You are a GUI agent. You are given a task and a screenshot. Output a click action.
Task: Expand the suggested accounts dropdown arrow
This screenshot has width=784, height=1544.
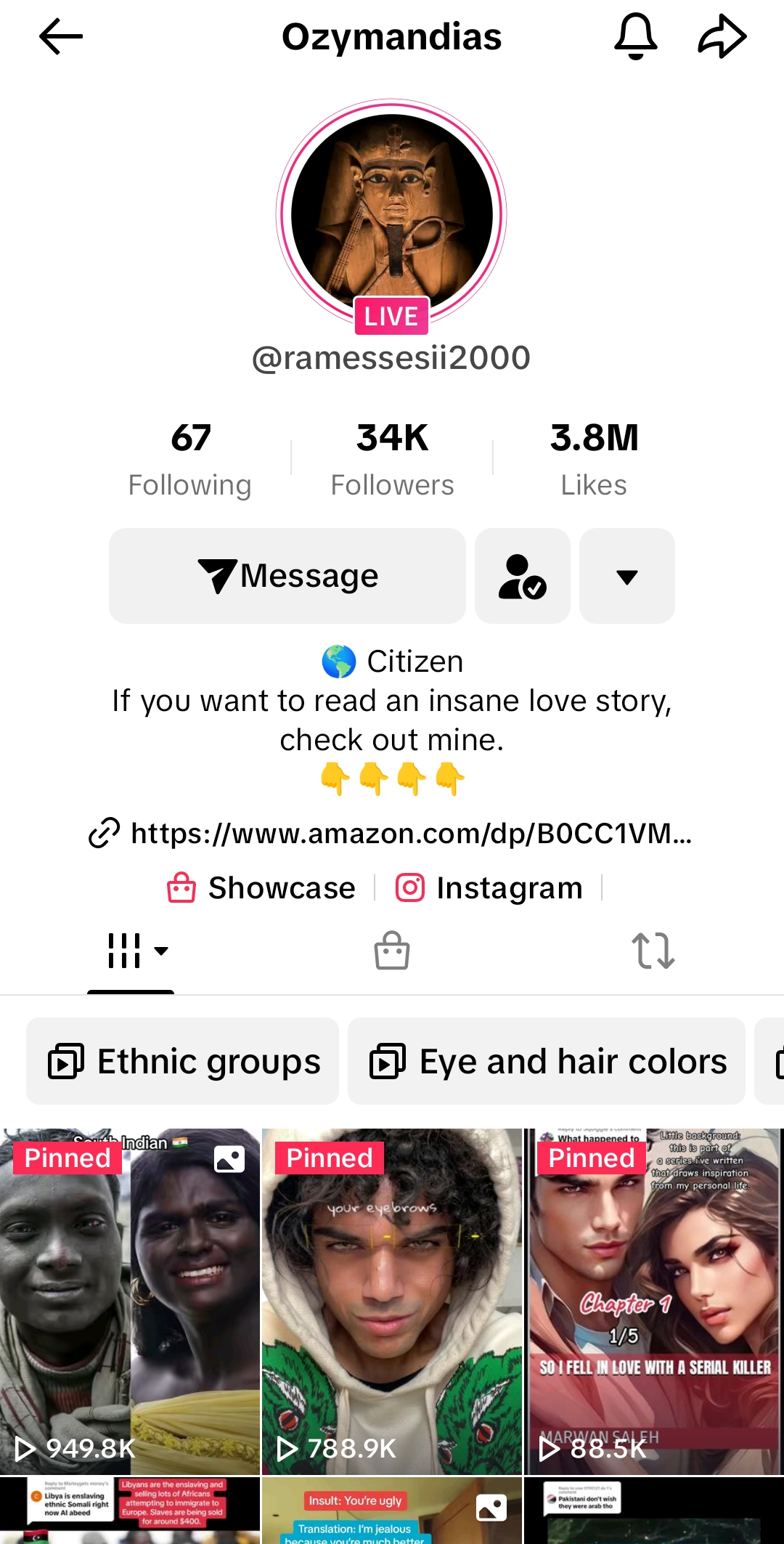click(x=626, y=576)
